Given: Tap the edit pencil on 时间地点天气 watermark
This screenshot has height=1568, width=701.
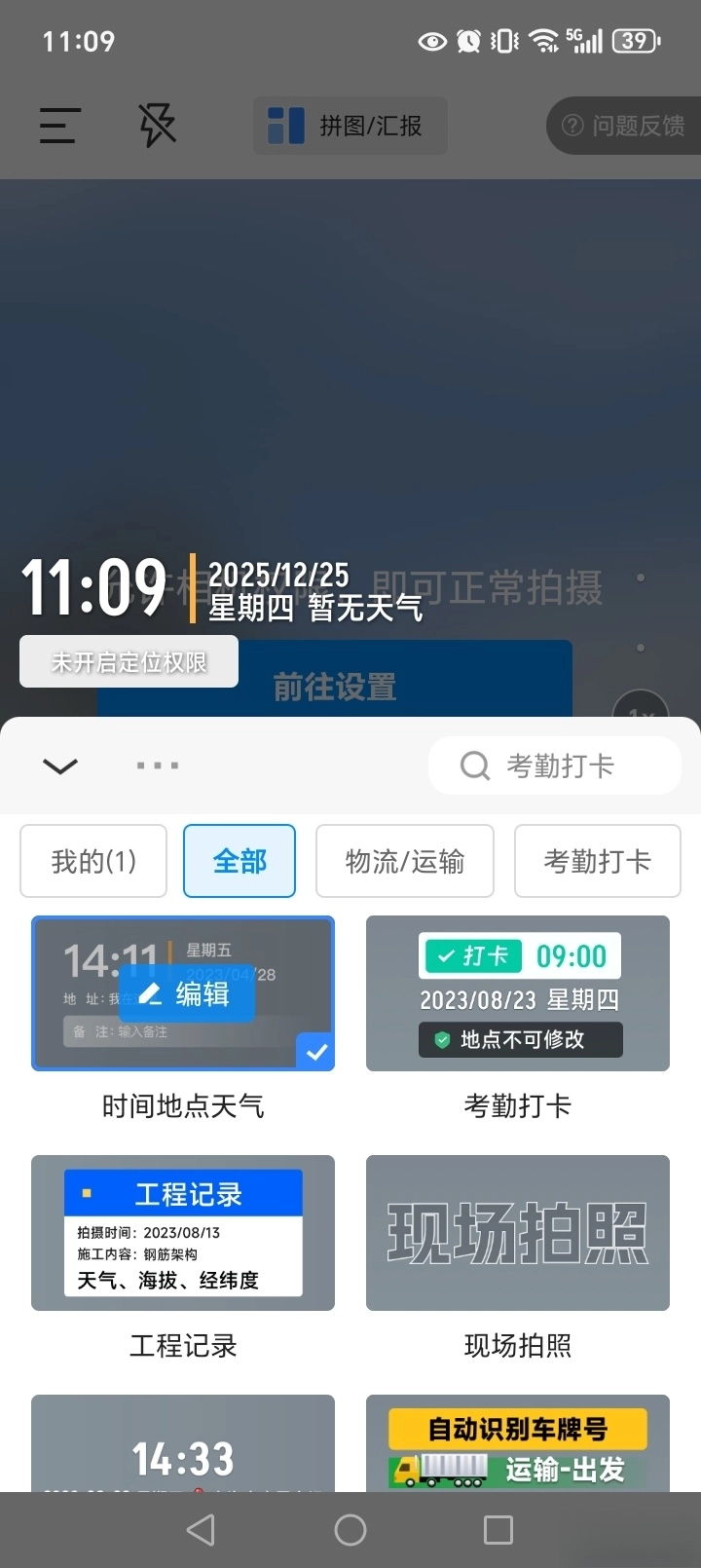Looking at the screenshot, I should tap(151, 994).
